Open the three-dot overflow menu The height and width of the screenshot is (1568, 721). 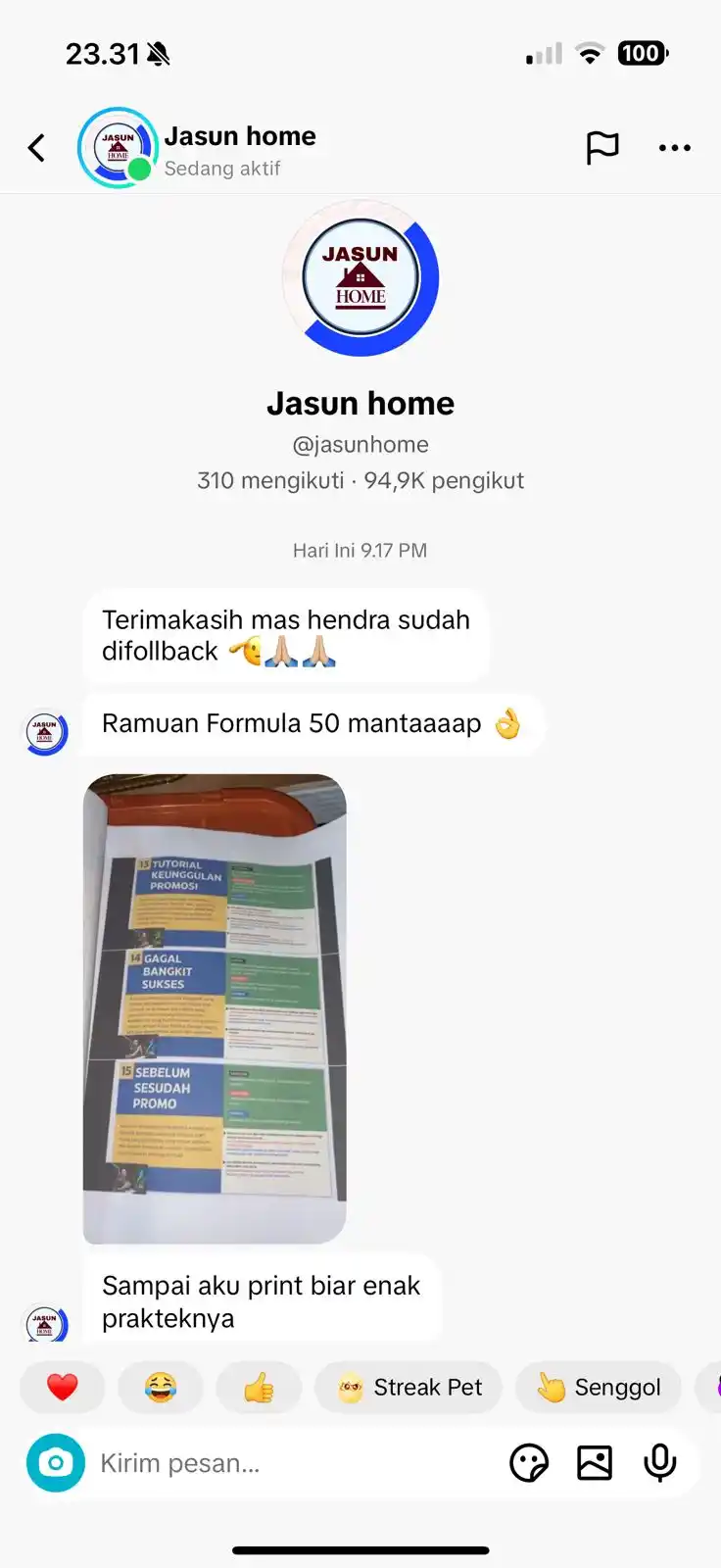coord(674,148)
